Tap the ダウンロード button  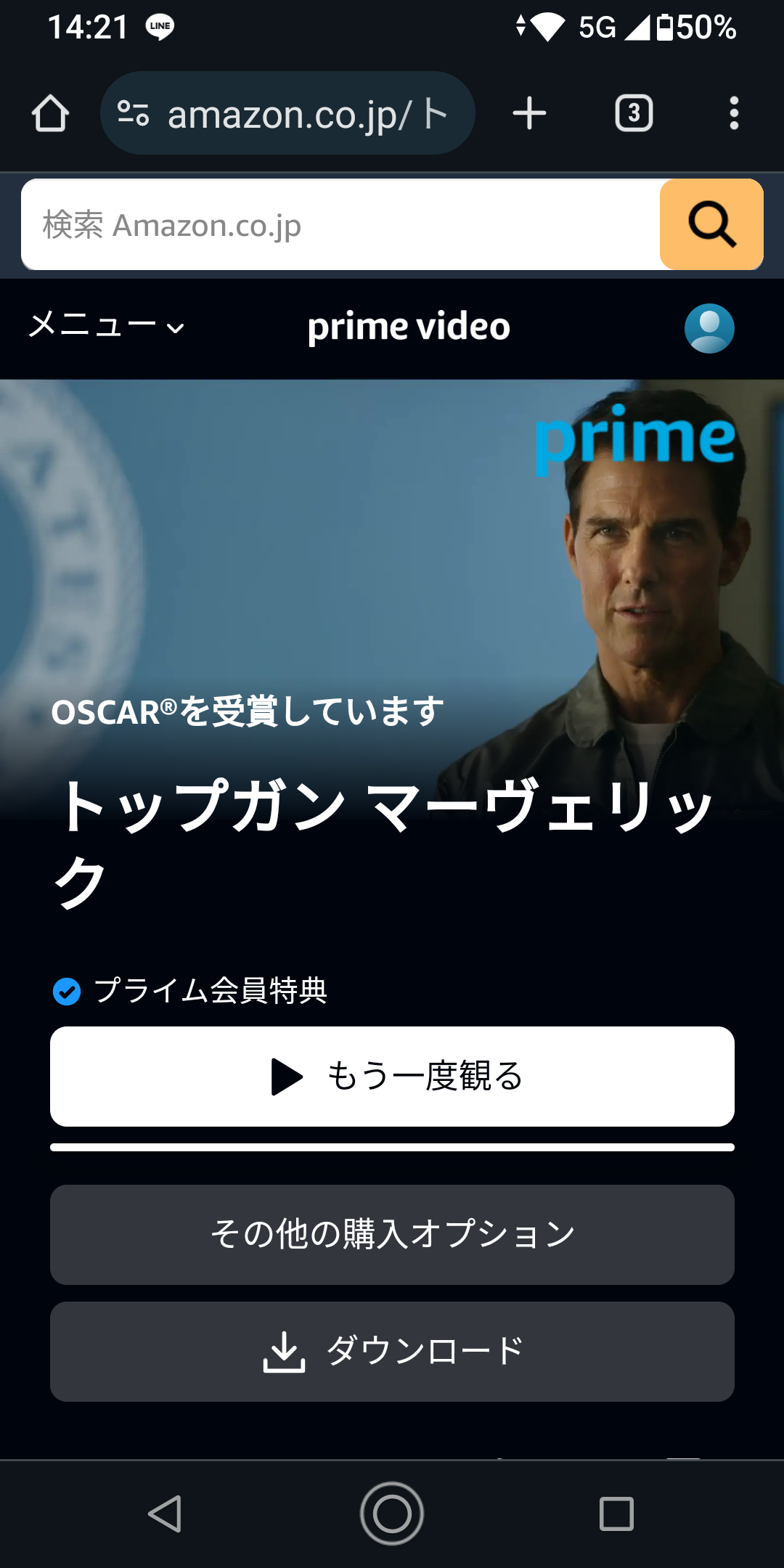coord(392,1351)
